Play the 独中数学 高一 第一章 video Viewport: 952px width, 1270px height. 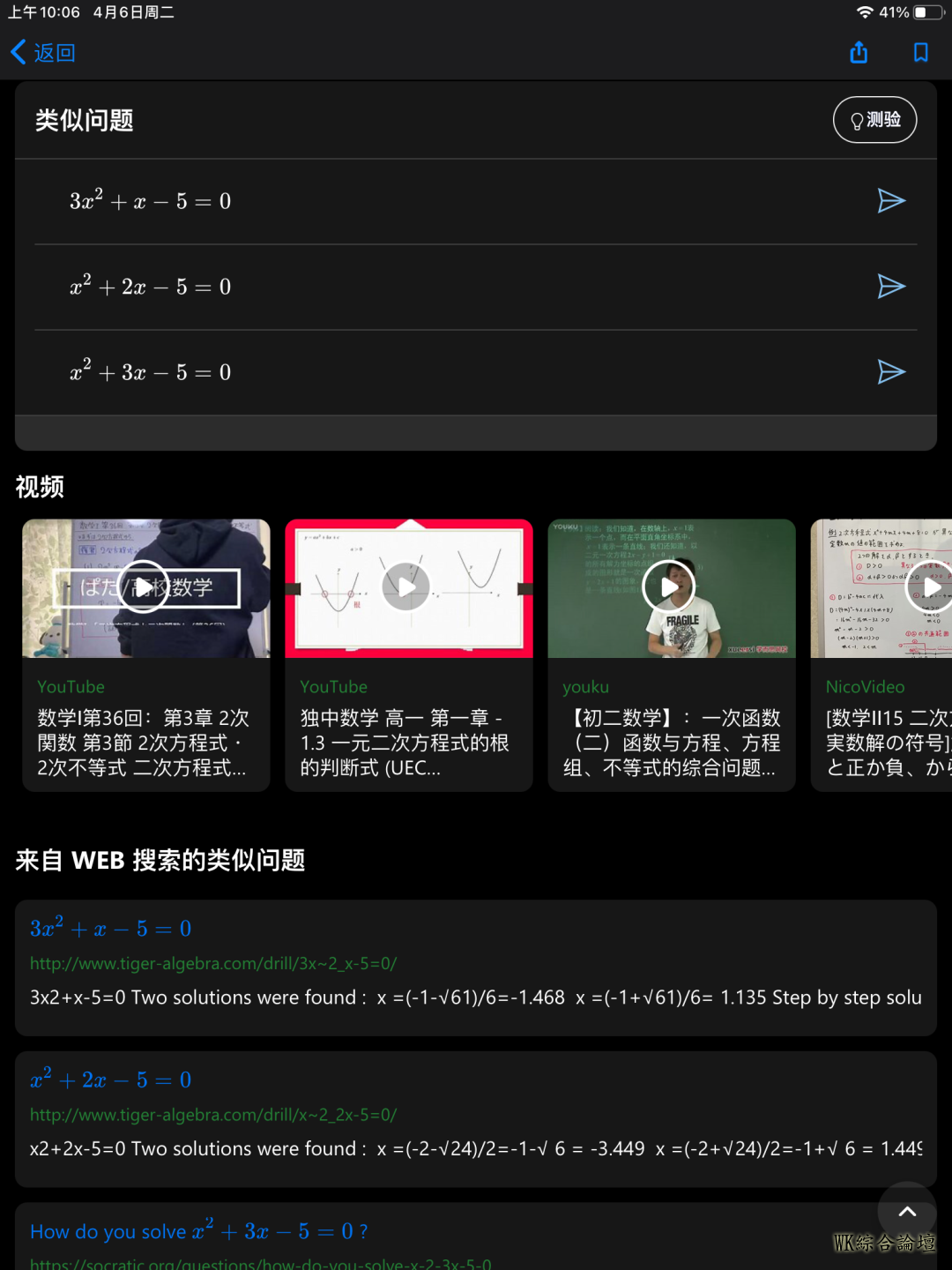pos(406,587)
